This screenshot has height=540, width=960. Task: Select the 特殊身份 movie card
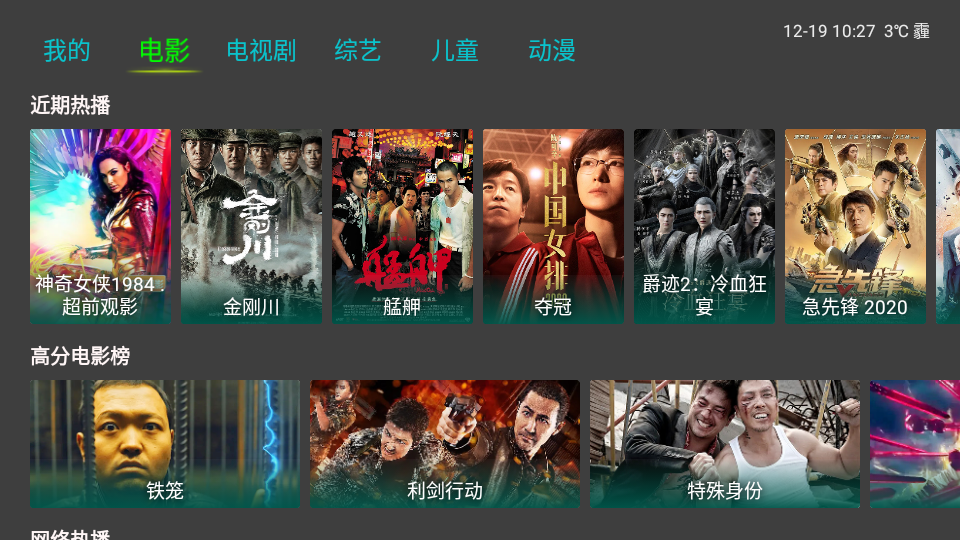725,443
